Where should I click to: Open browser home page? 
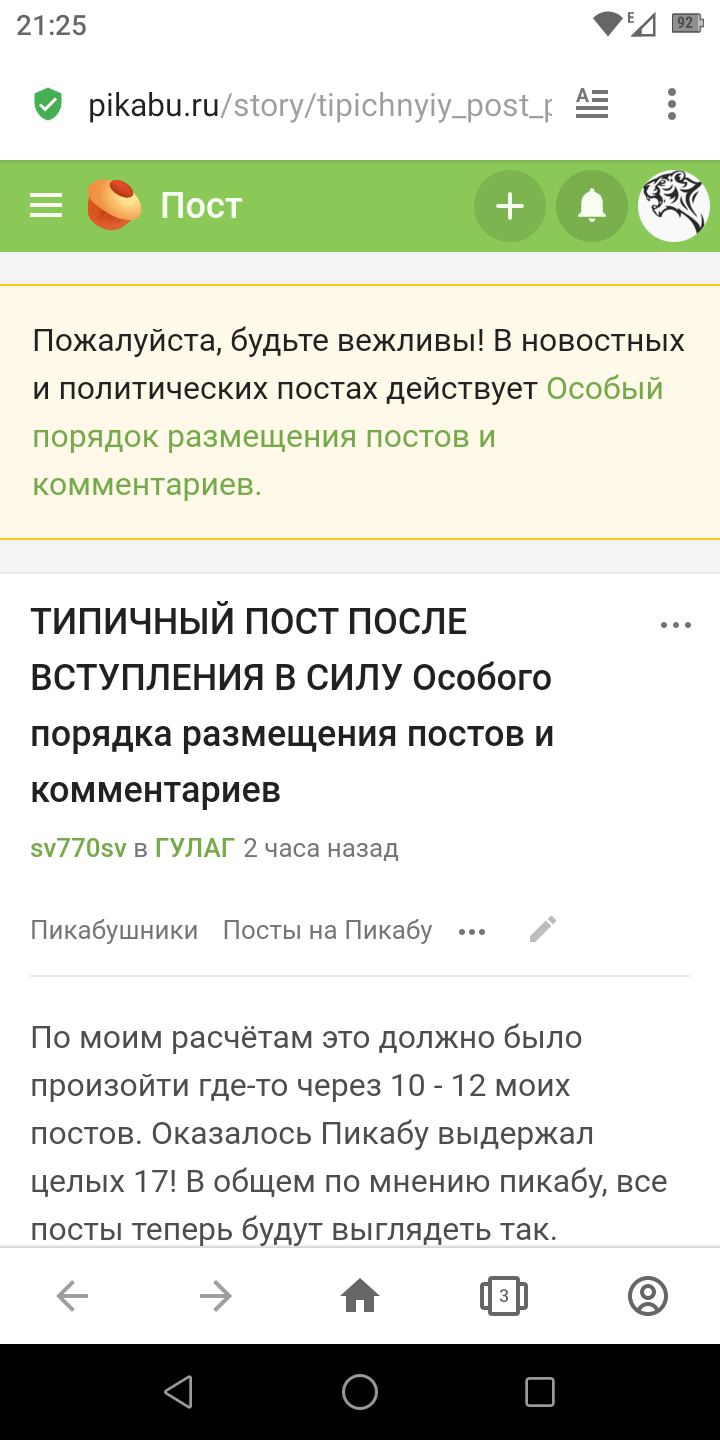(x=360, y=1297)
